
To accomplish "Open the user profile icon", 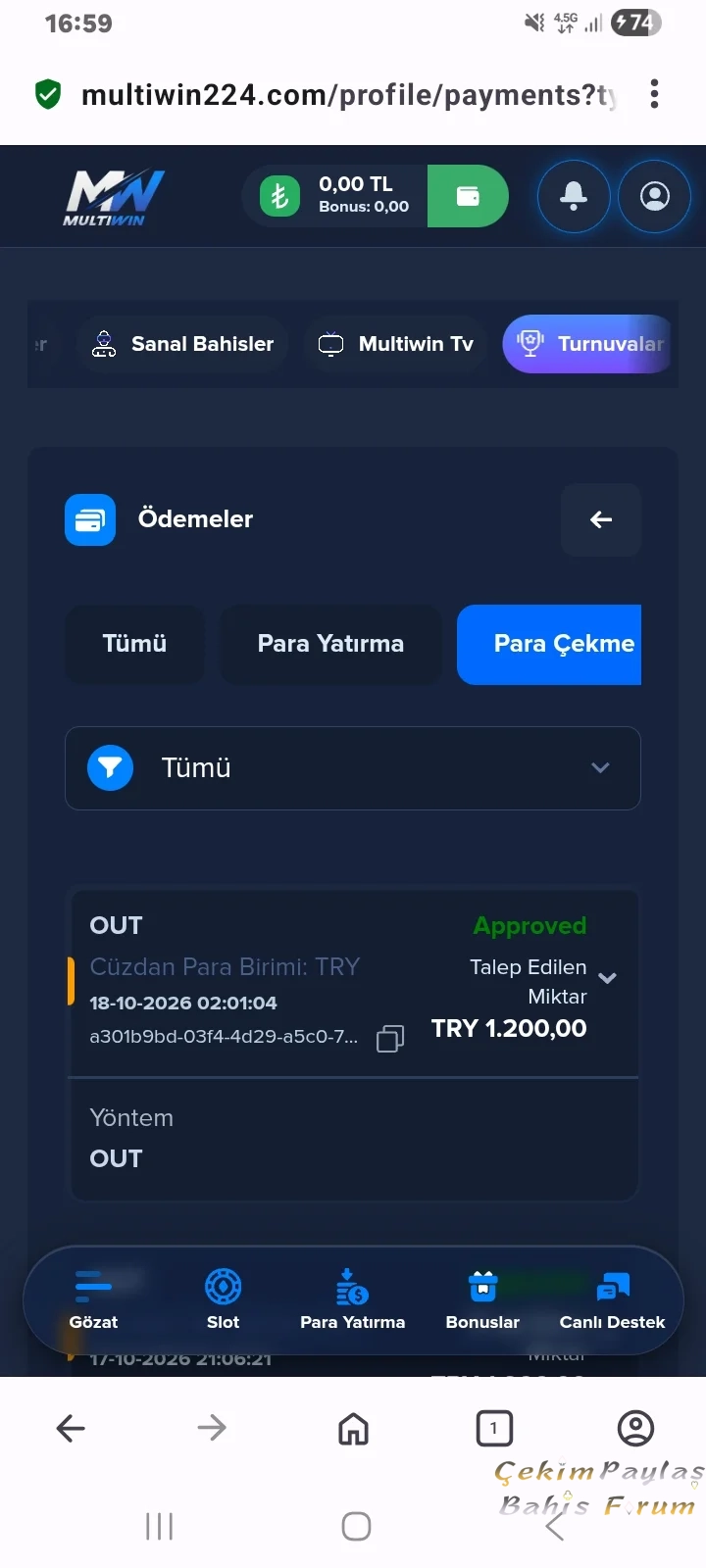I will tap(655, 196).
